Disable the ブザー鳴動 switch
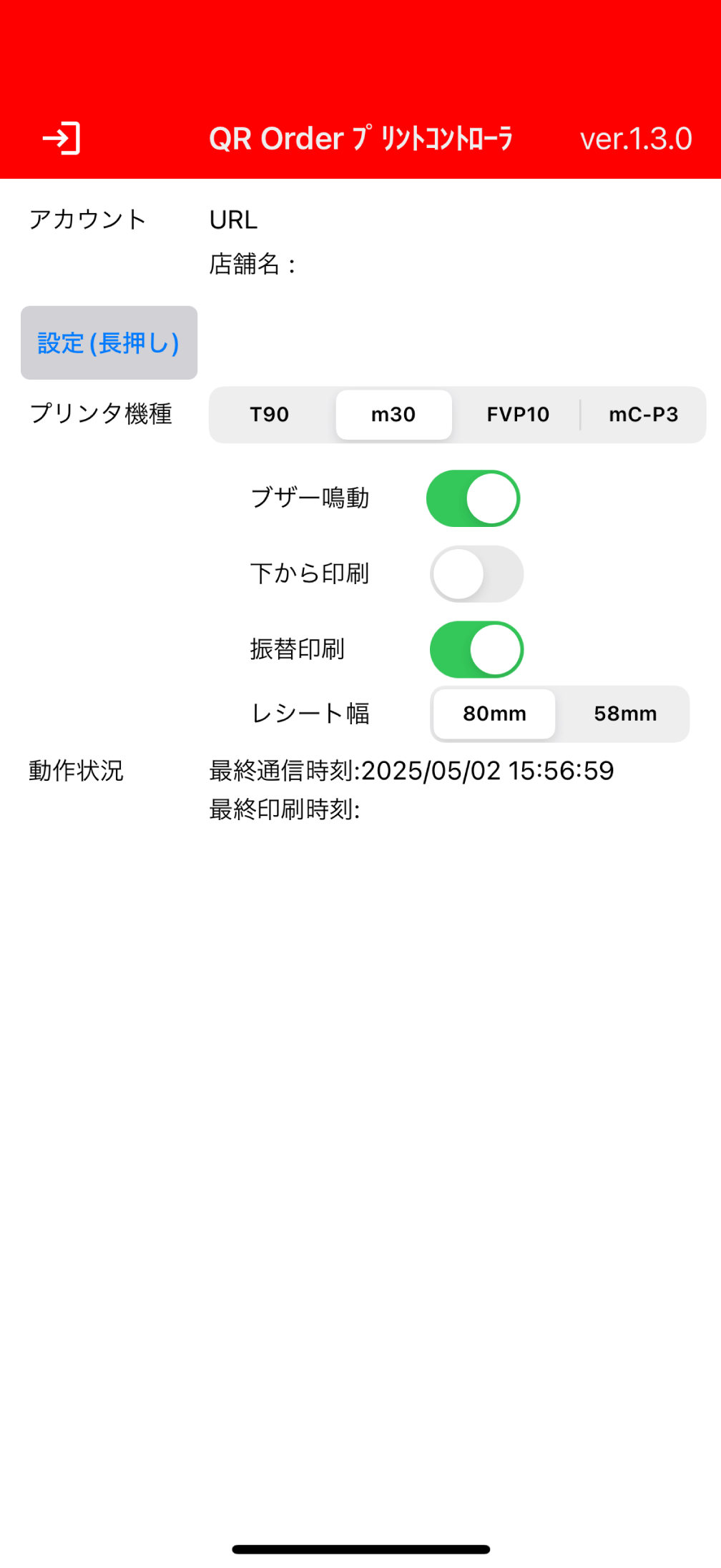The height and width of the screenshot is (1568, 721). (x=474, y=498)
